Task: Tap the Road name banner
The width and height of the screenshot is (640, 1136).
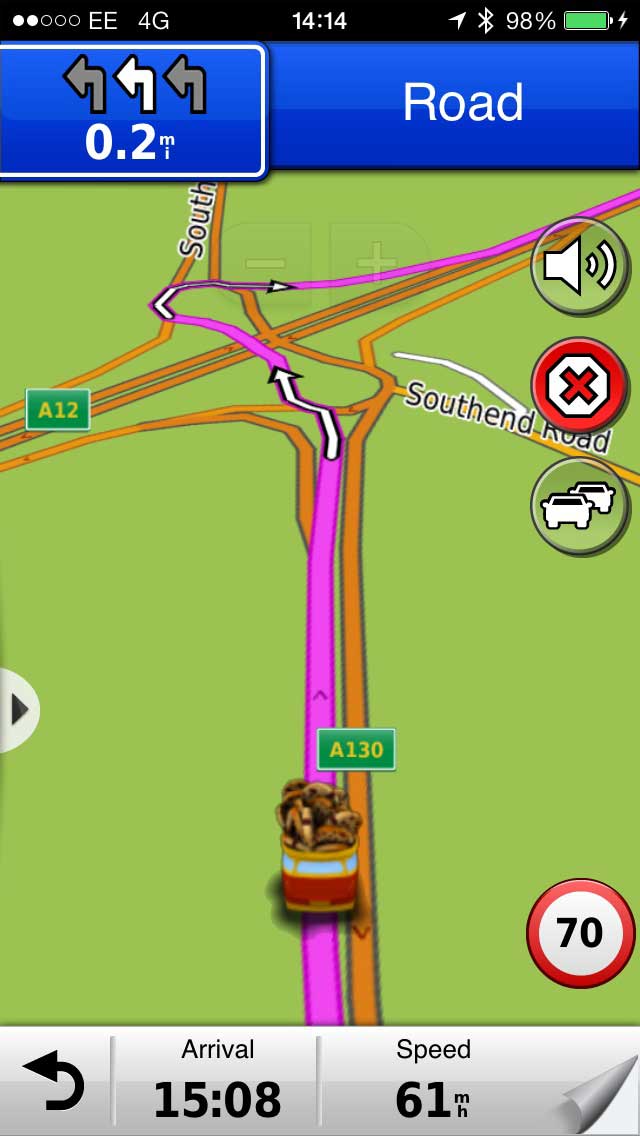Action: click(462, 104)
